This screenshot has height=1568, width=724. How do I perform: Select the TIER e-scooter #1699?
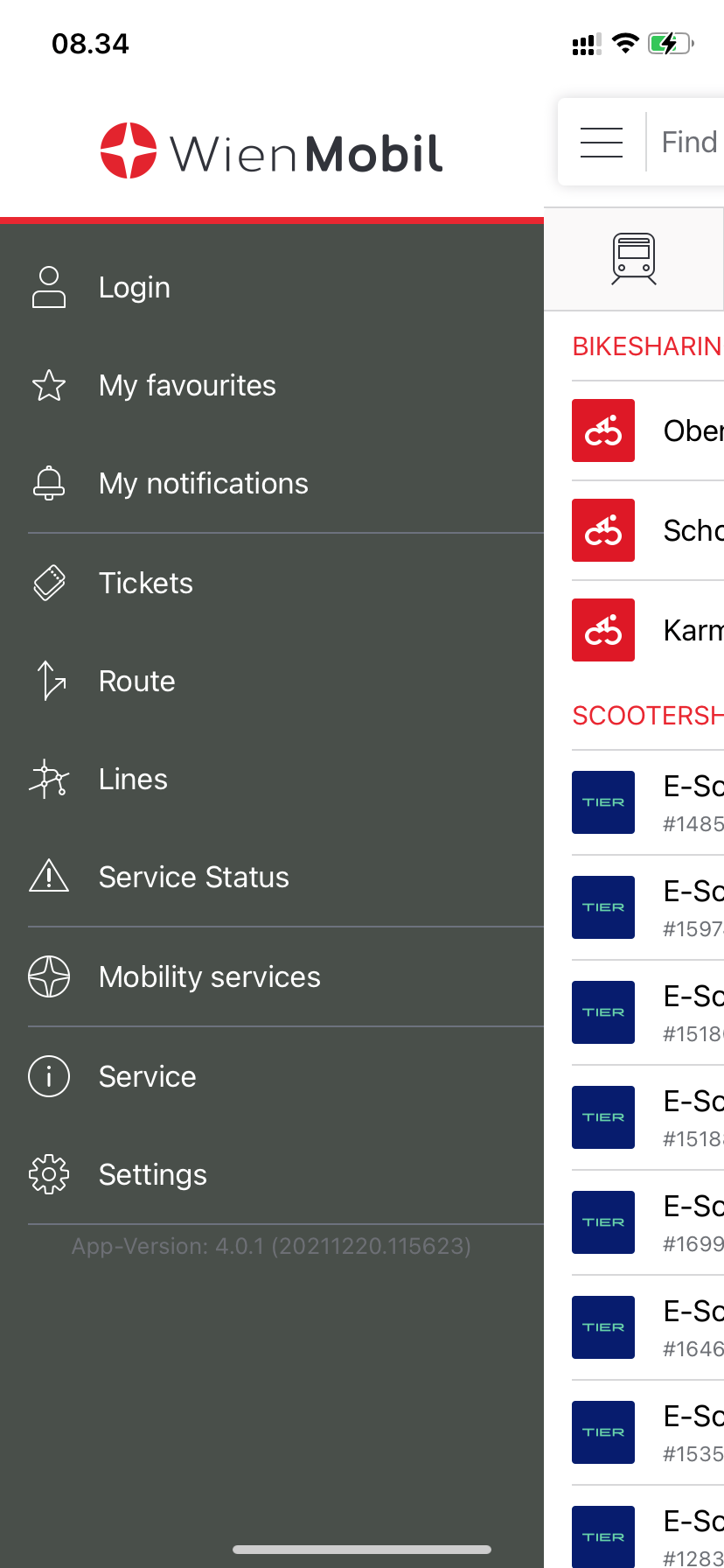(648, 1222)
